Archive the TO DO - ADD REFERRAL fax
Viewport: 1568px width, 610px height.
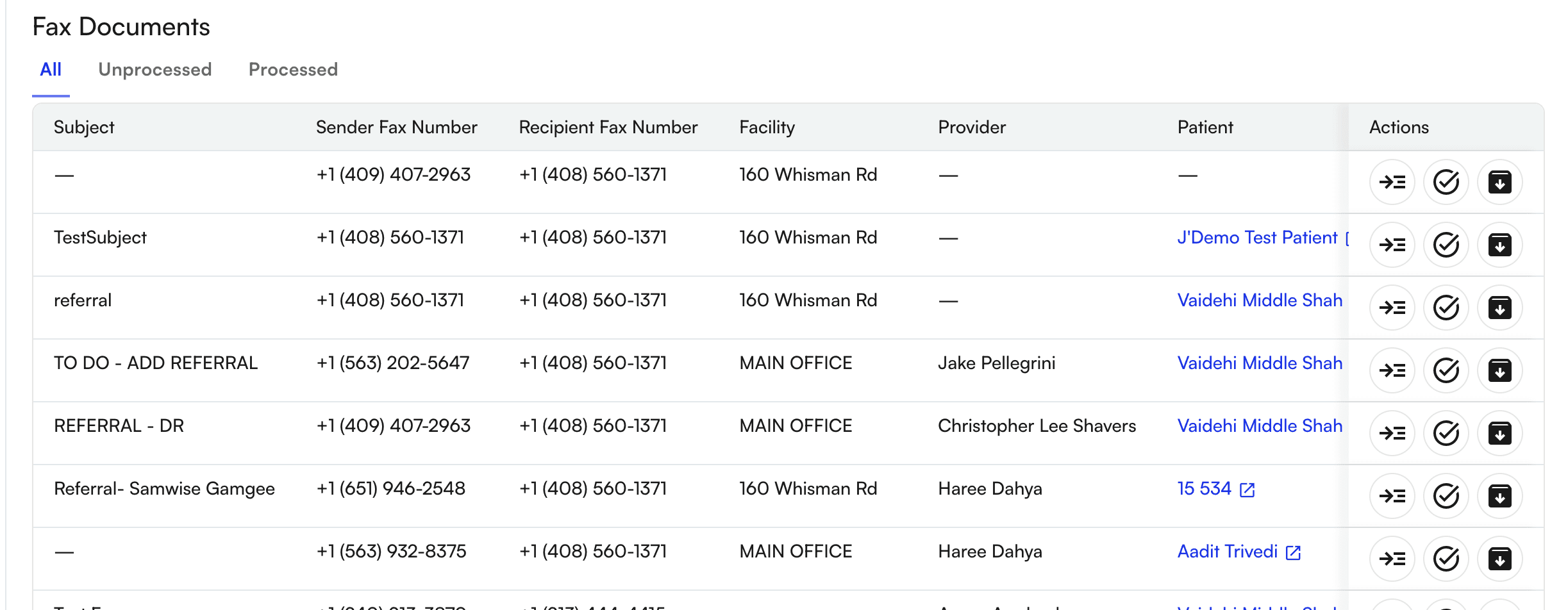point(1499,370)
